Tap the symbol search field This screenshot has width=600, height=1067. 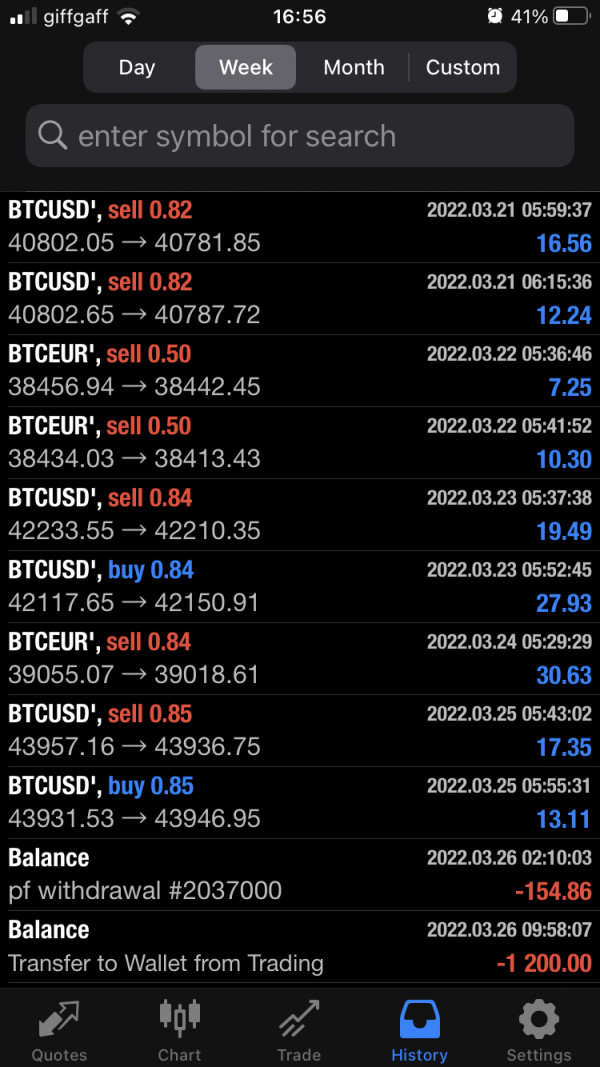[x=300, y=136]
